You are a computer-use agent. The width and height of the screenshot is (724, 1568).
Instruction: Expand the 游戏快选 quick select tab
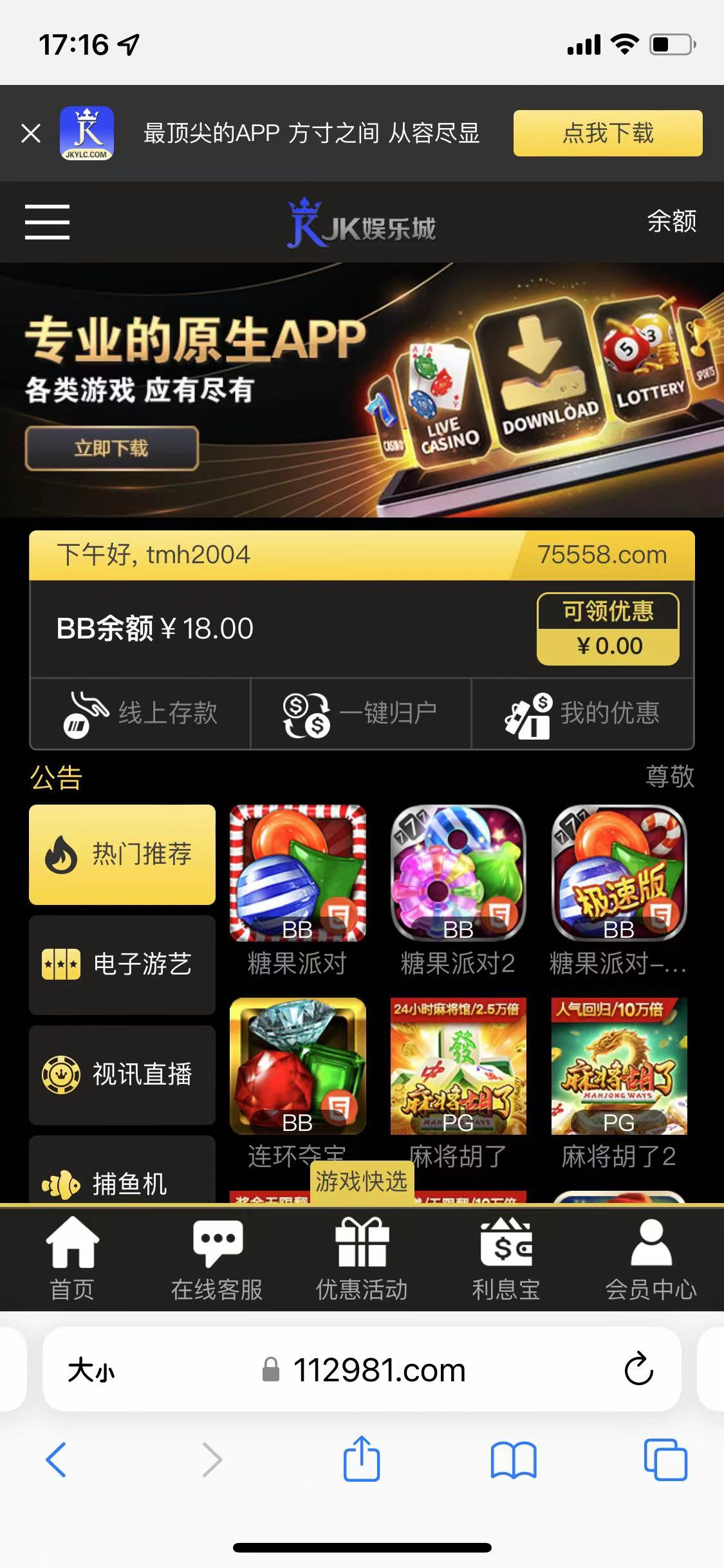coord(362,1182)
